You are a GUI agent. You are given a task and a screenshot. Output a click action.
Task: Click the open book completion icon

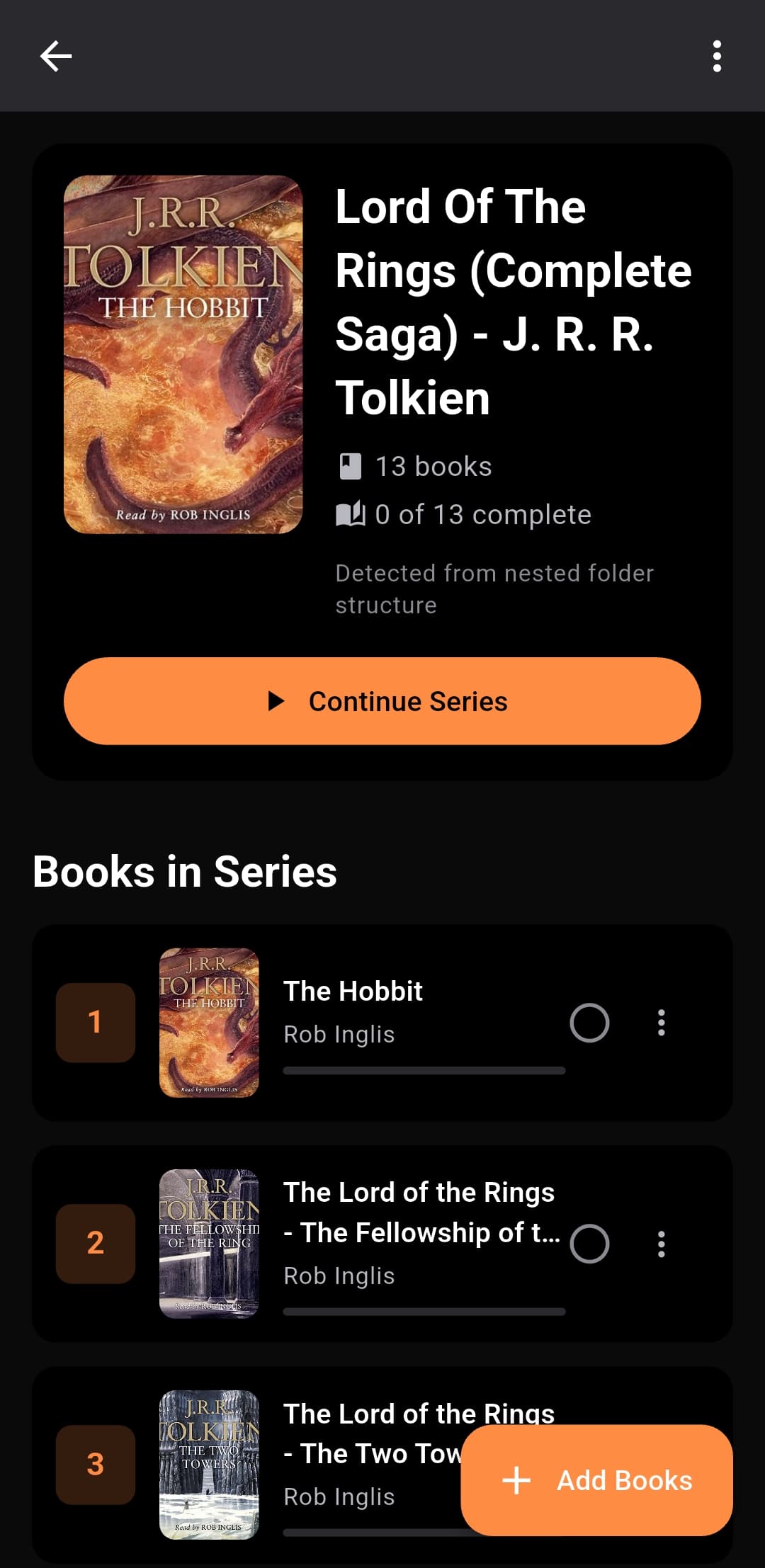pos(352,514)
